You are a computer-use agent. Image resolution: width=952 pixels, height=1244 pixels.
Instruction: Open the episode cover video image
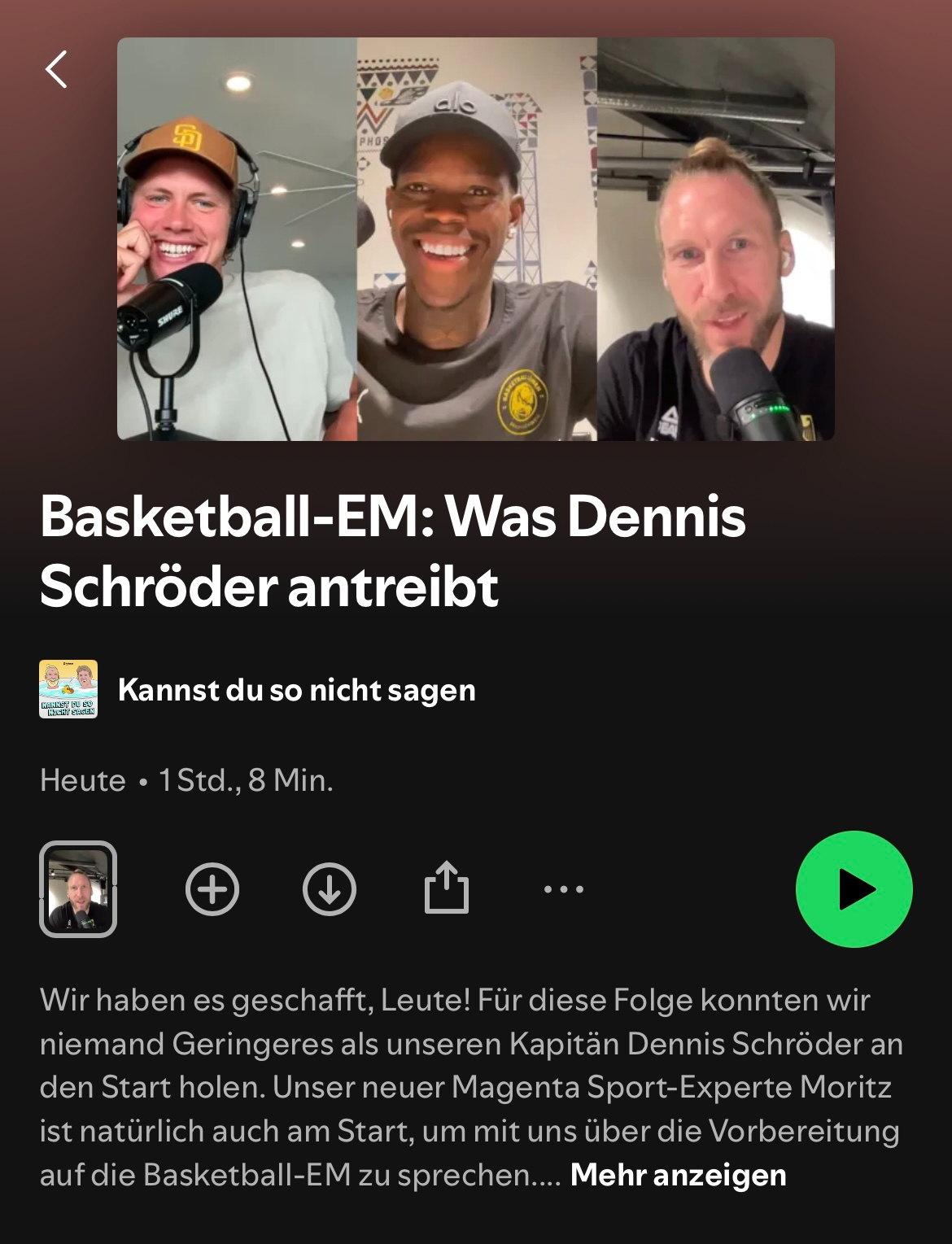[x=476, y=239]
